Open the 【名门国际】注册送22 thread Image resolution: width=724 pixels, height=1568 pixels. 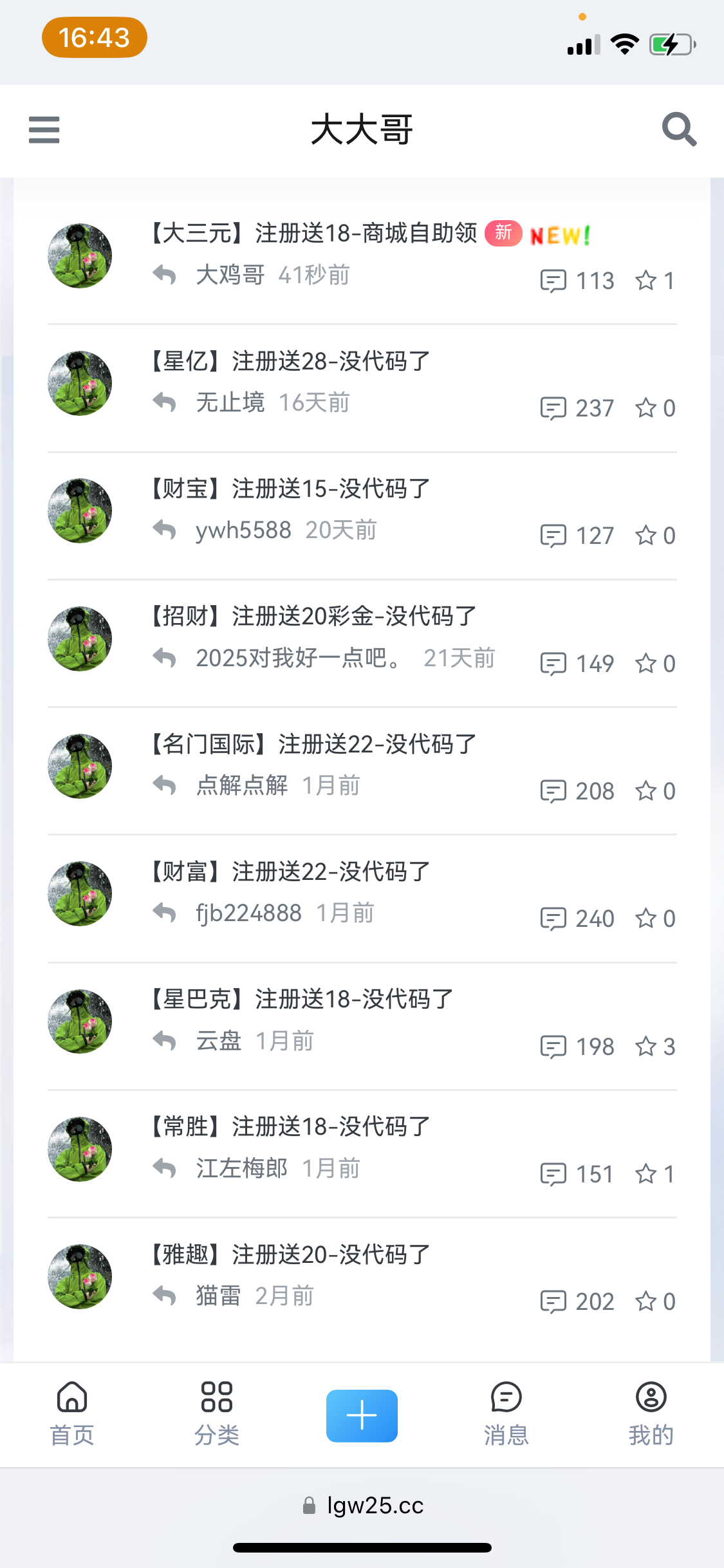tap(313, 744)
